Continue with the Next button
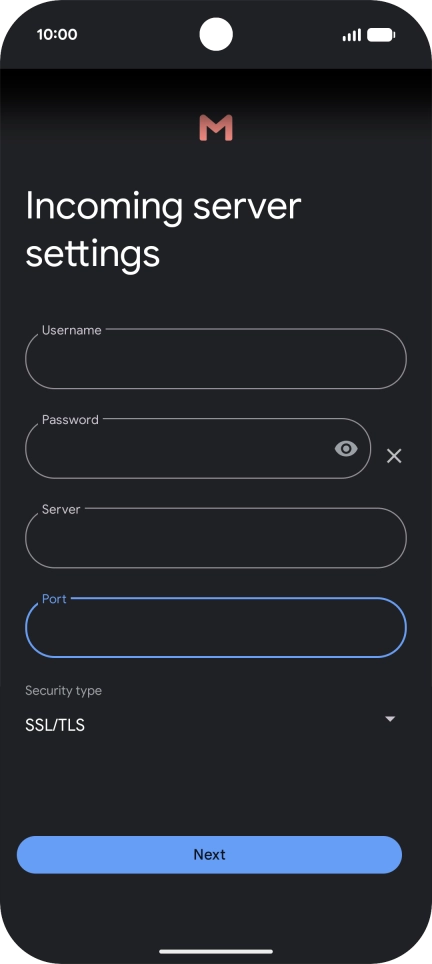432x964 pixels. (210, 855)
